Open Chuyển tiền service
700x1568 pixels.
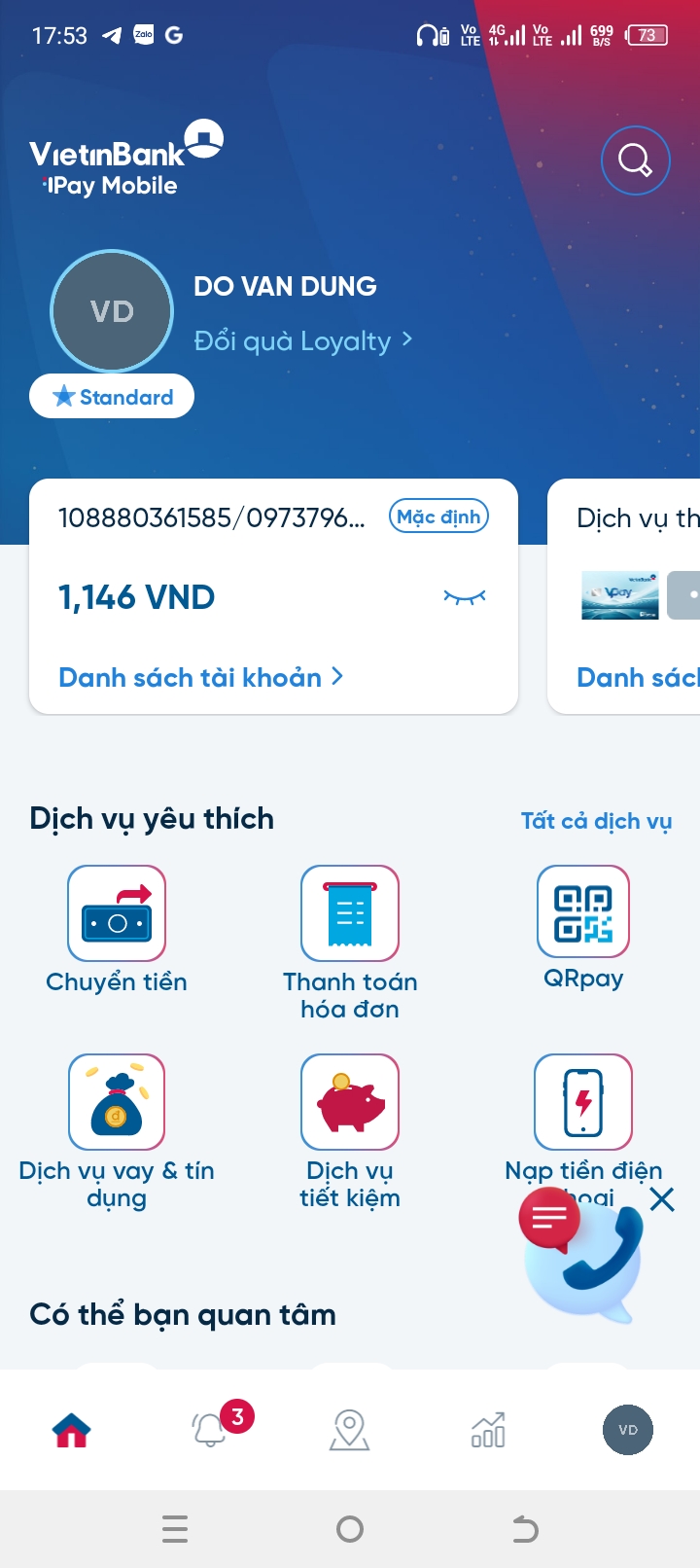click(117, 930)
